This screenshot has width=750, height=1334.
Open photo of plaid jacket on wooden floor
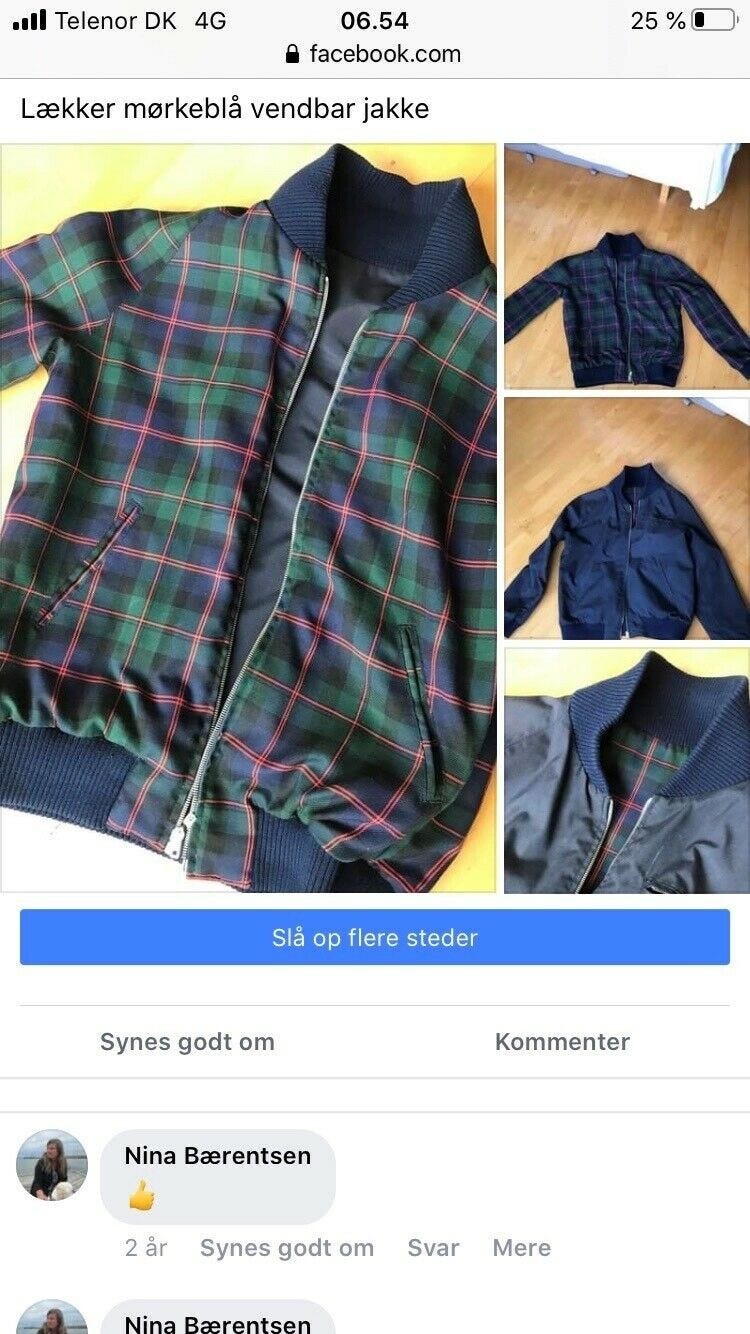(x=627, y=267)
